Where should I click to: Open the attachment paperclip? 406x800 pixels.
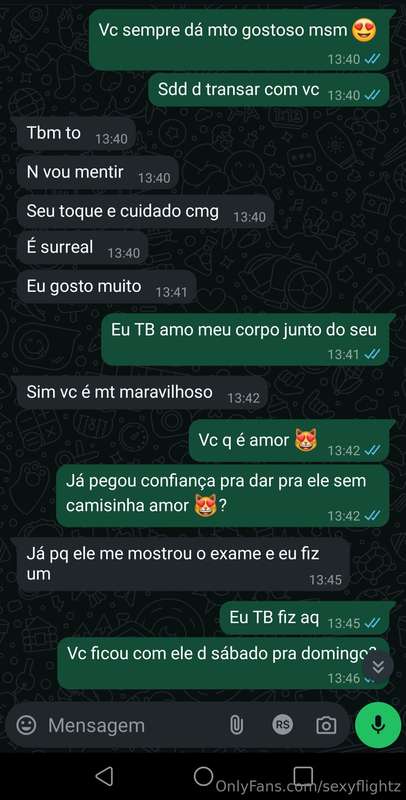tap(236, 724)
